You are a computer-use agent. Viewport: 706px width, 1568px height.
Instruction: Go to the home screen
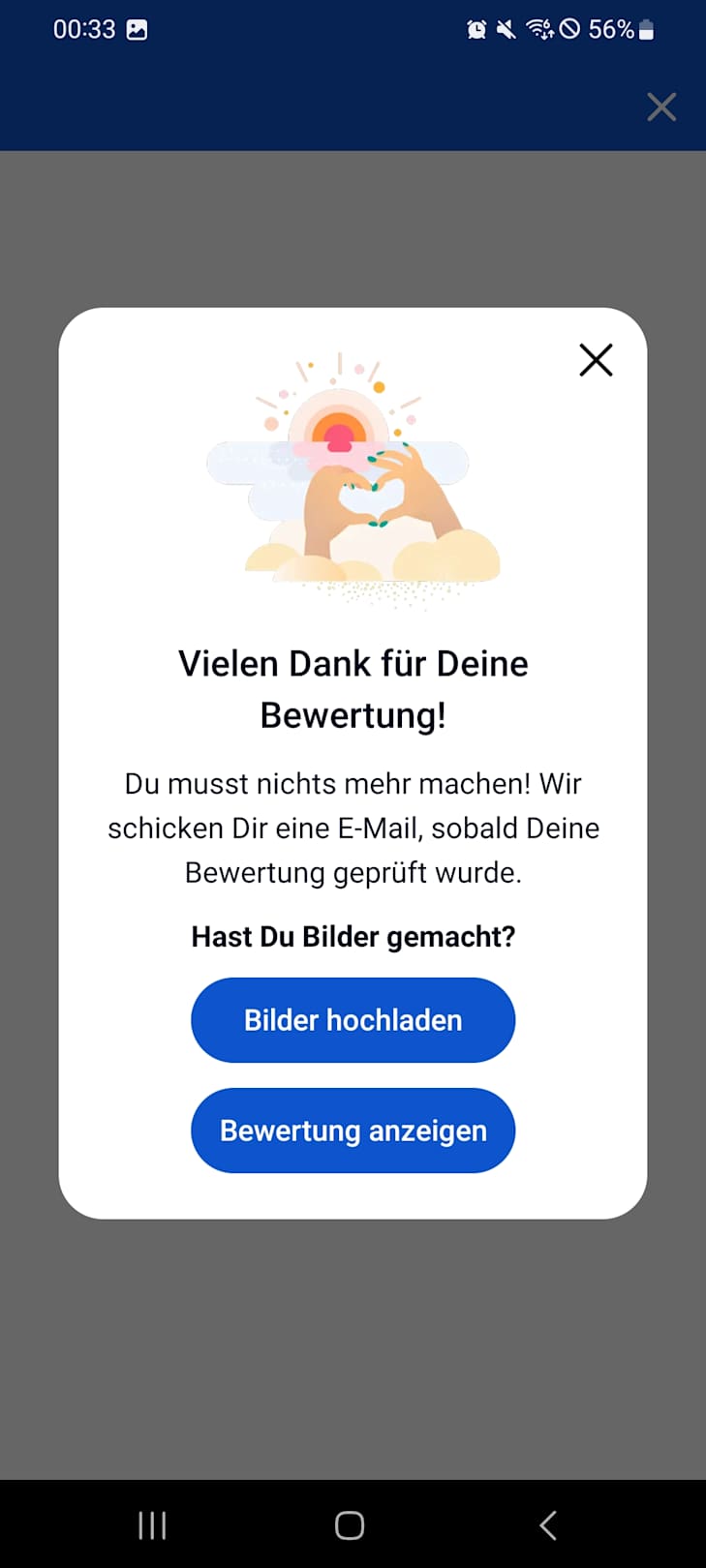click(350, 1525)
